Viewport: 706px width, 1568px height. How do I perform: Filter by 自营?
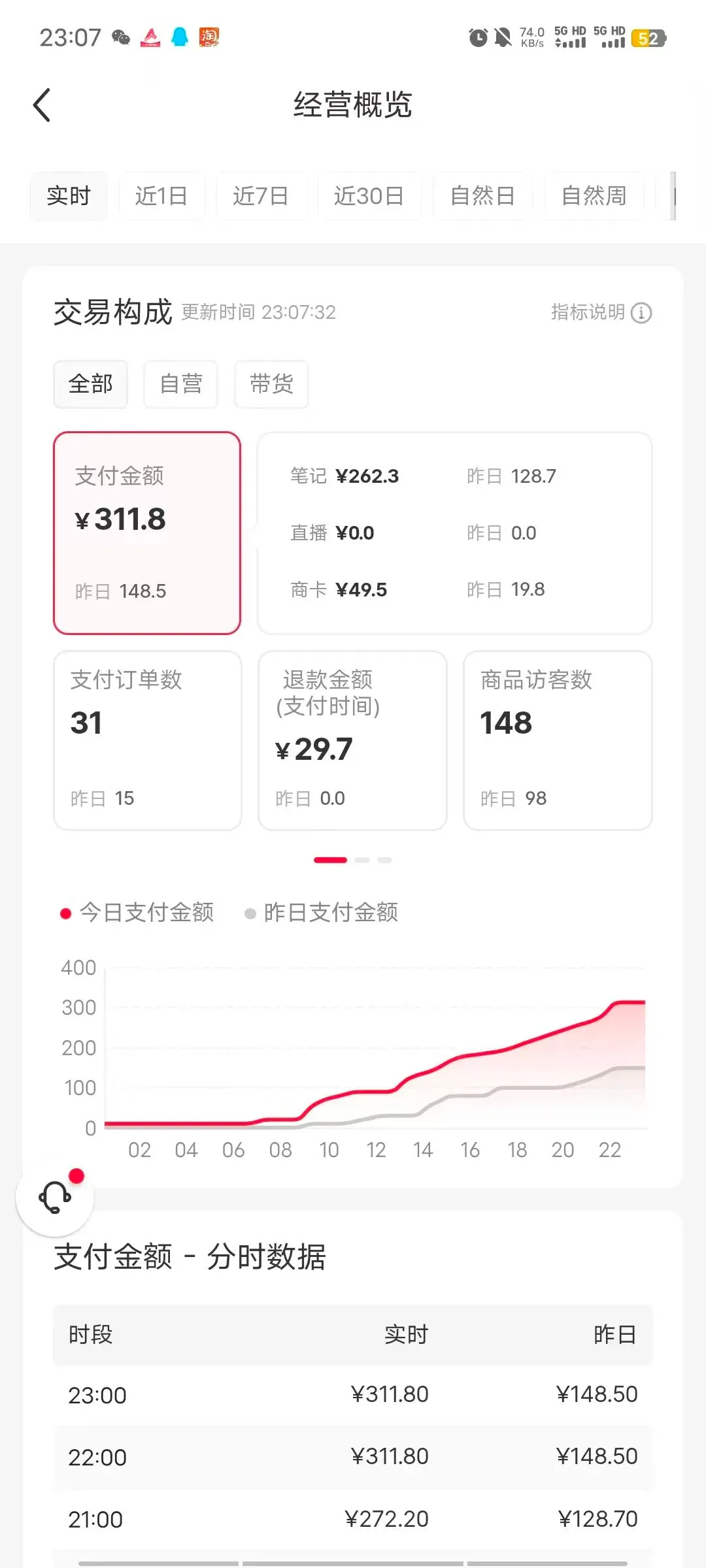coord(180,384)
